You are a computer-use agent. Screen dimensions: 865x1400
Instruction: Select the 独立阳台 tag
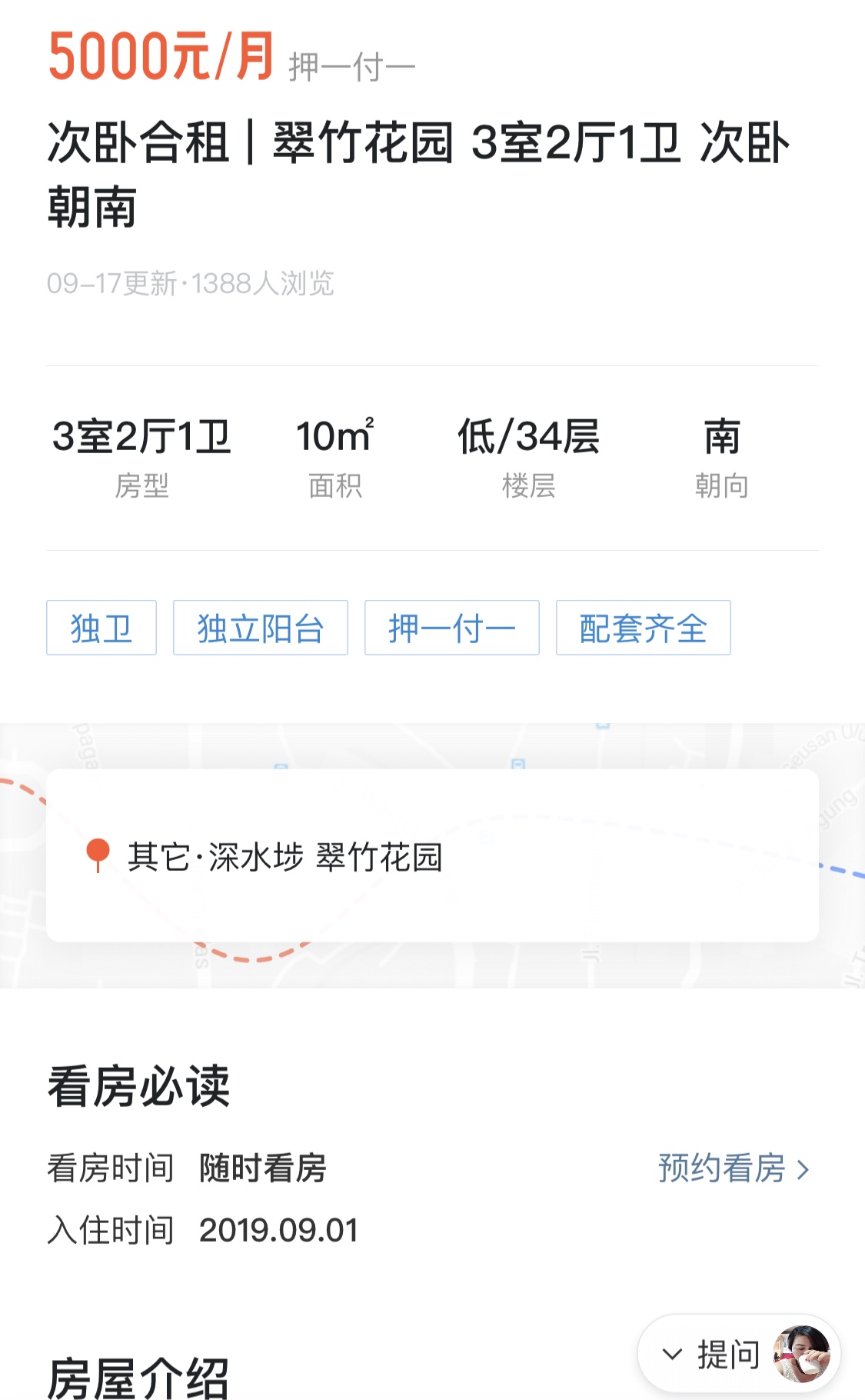(261, 628)
